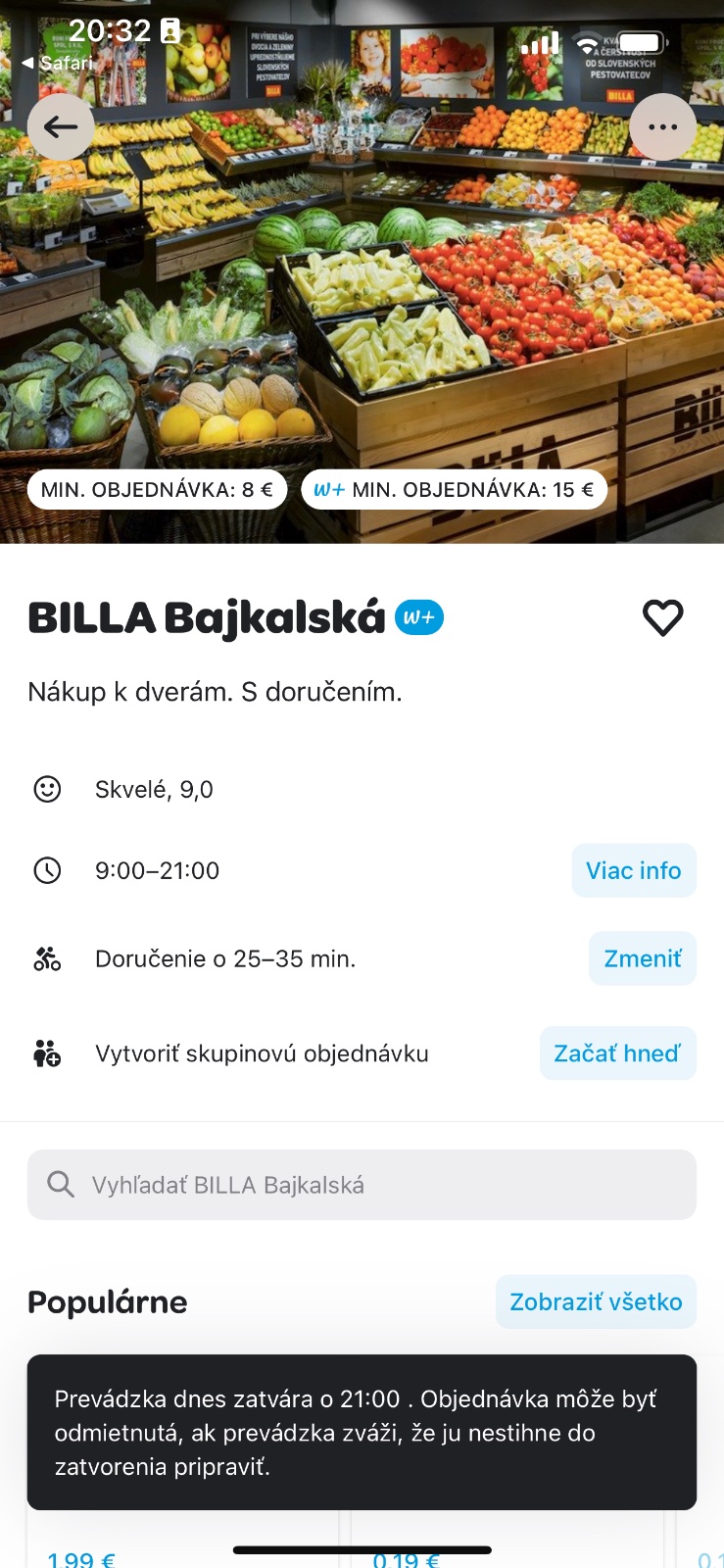Image resolution: width=724 pixels, height=1568 pixels.
Task: Return to Safari via status bar link
Action: [x=57, y=63]
